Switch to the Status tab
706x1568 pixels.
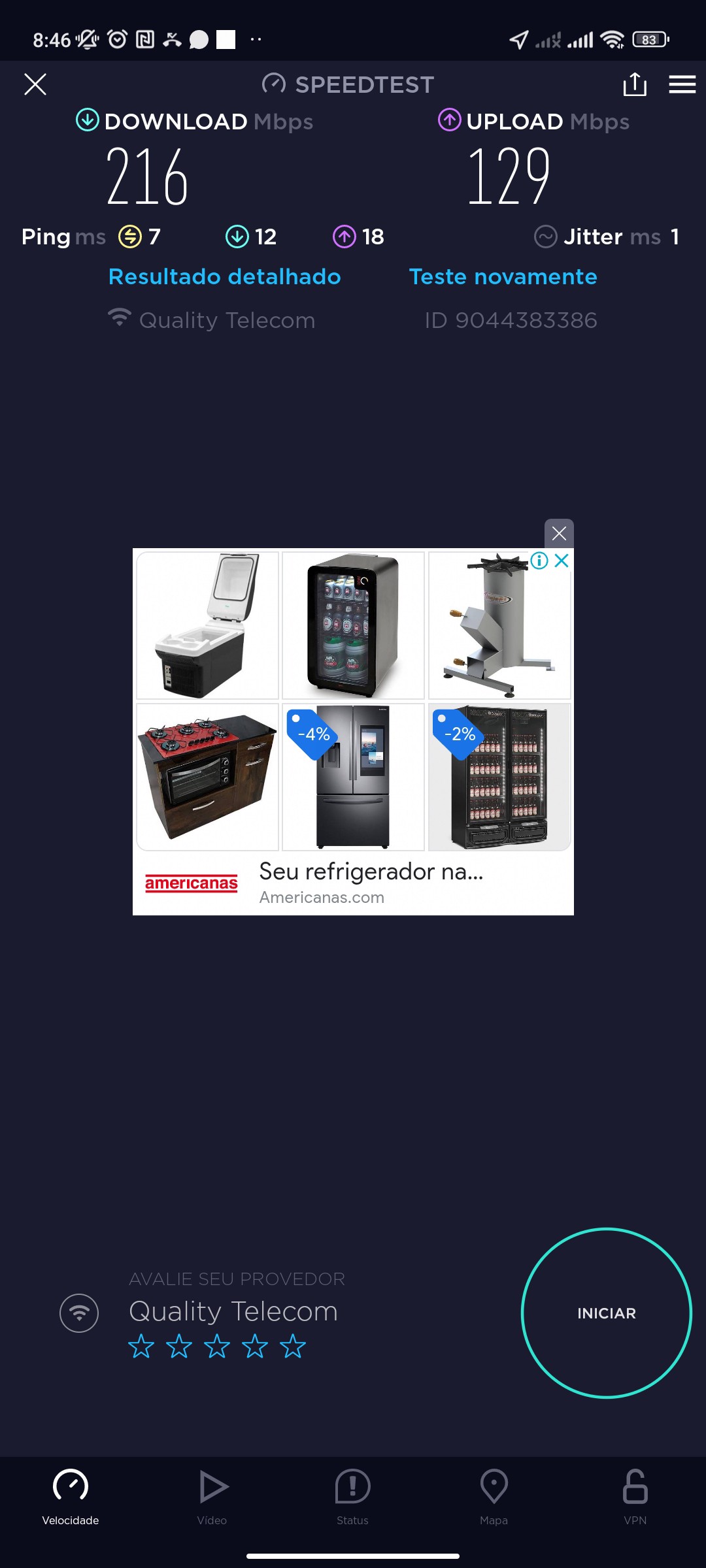tap(352, 1496)
